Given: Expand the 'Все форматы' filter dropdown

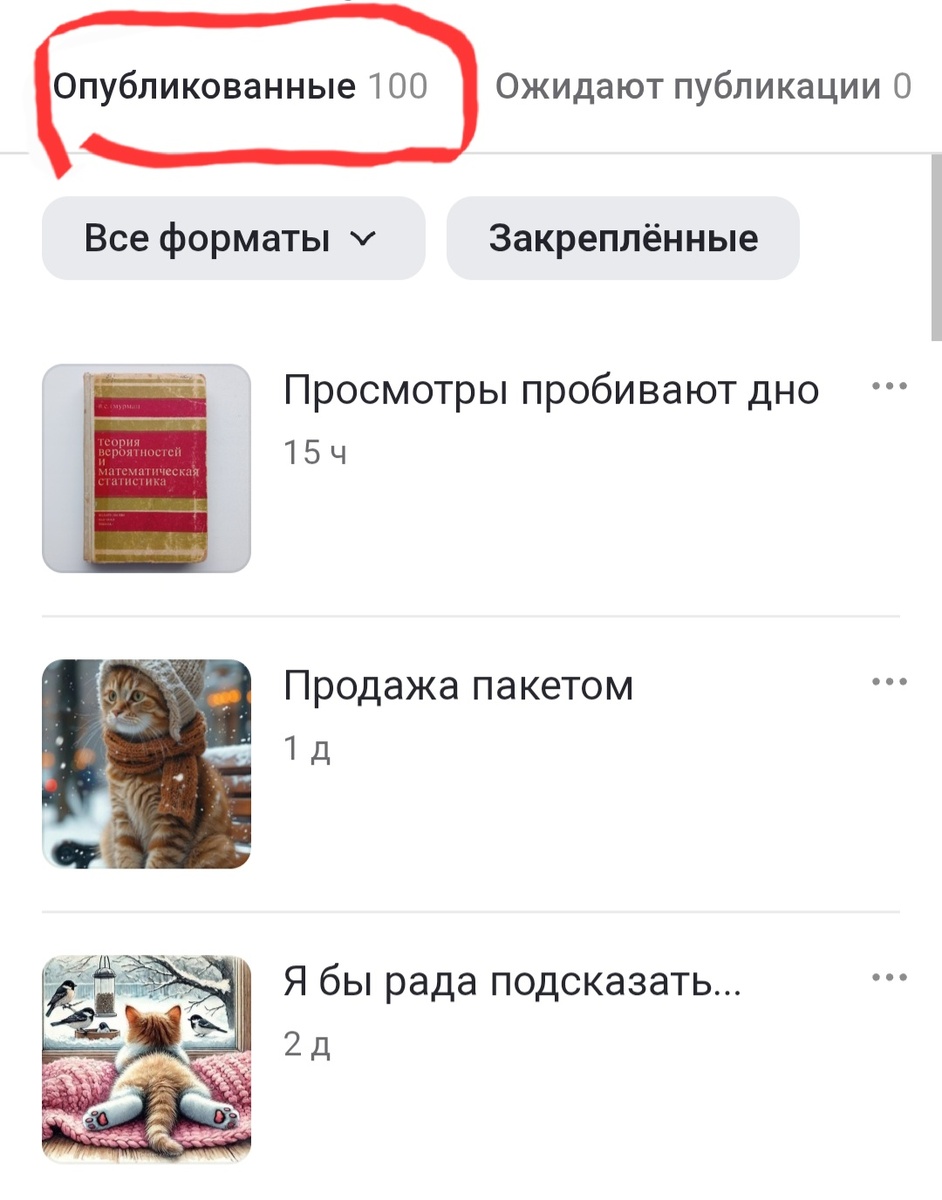Looking at the screenshot, I should [232, 238].
